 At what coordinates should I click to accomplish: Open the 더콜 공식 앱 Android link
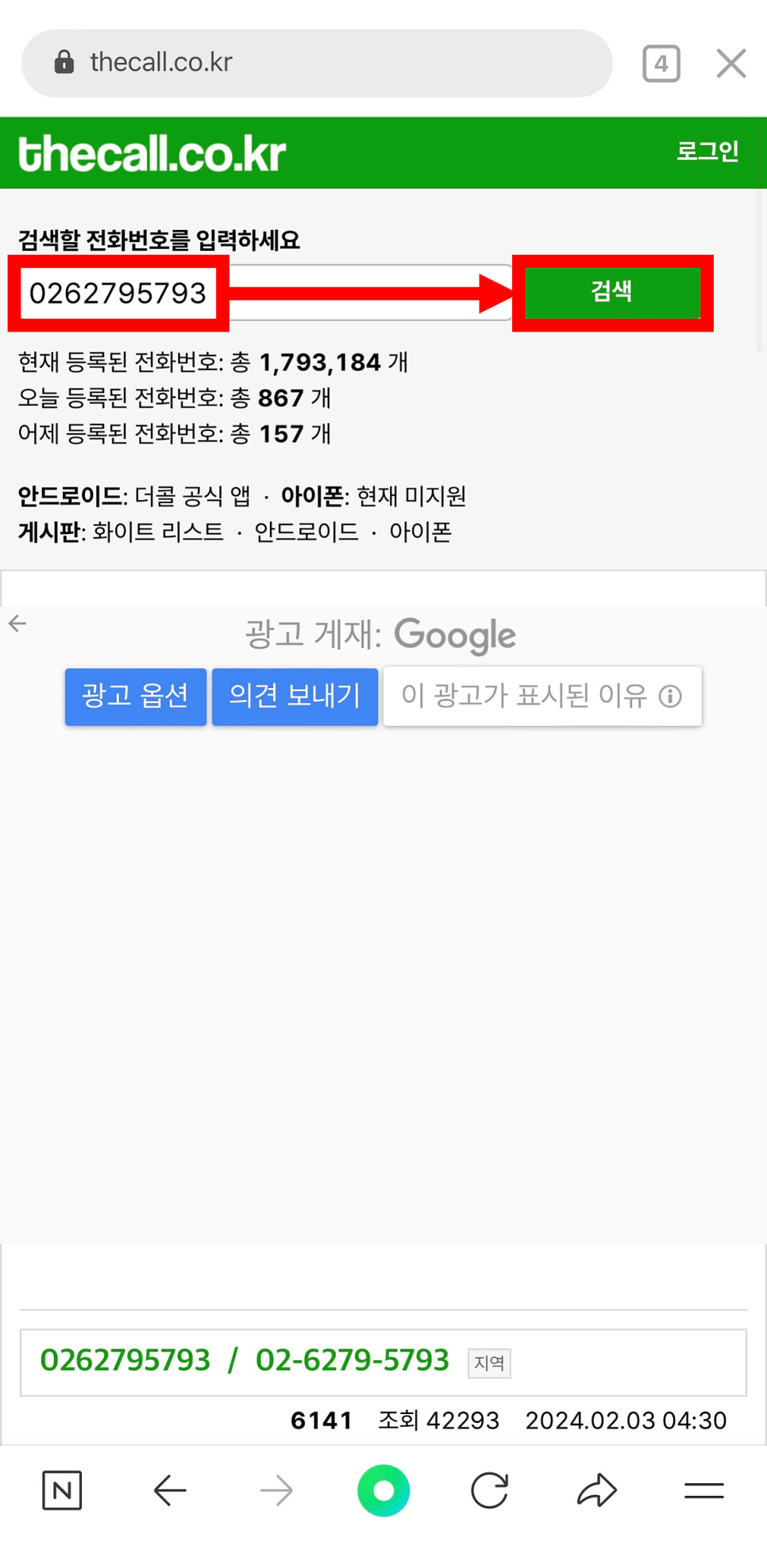click(192, 497)
